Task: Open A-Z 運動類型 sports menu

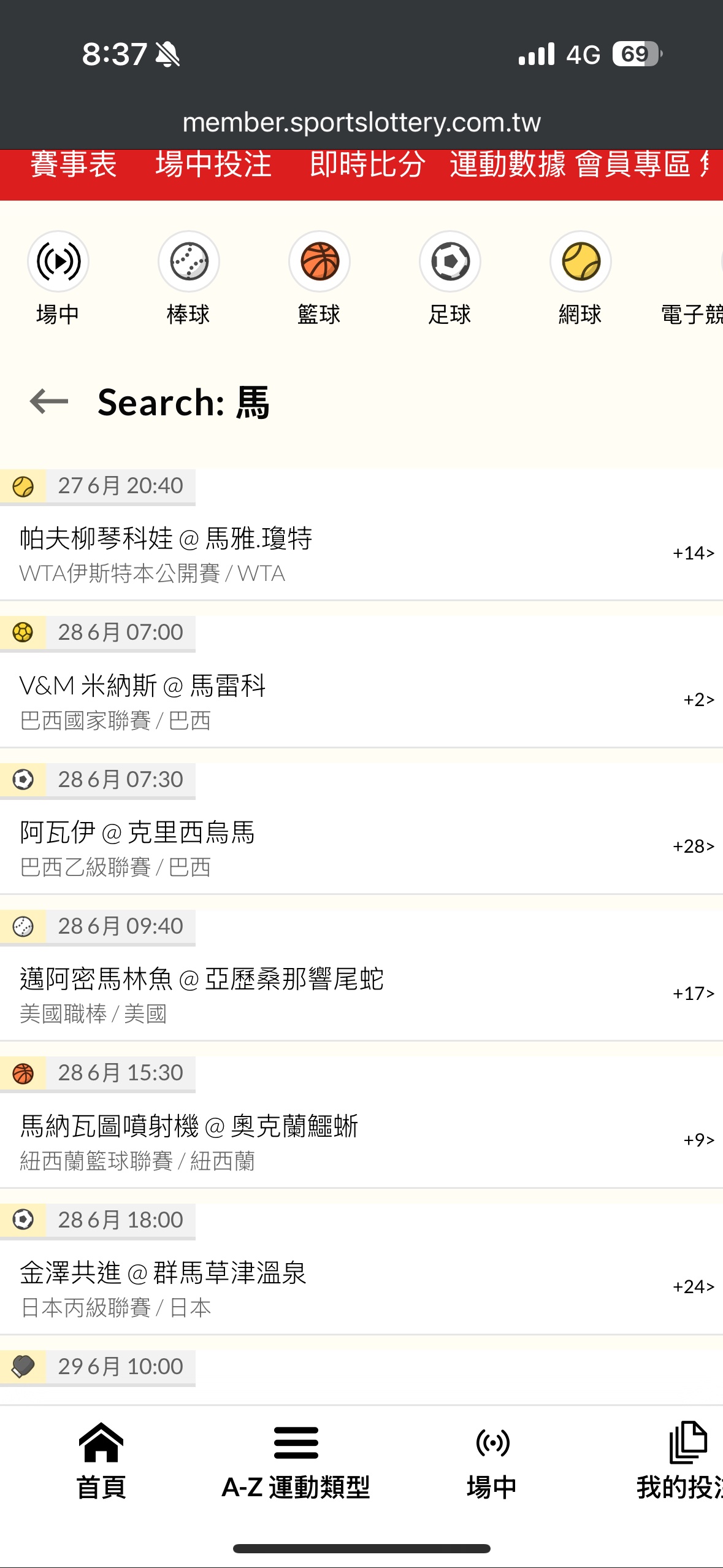Action: 296,1461
